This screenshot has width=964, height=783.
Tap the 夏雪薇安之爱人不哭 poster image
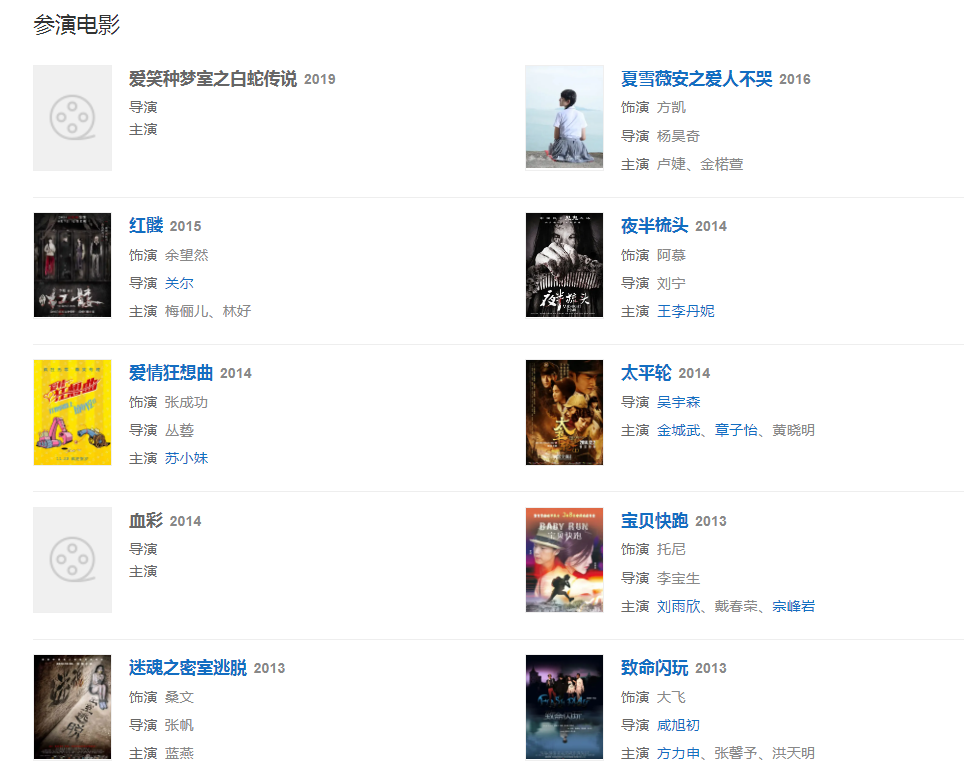pyautogui.click(x=564, y=117)
